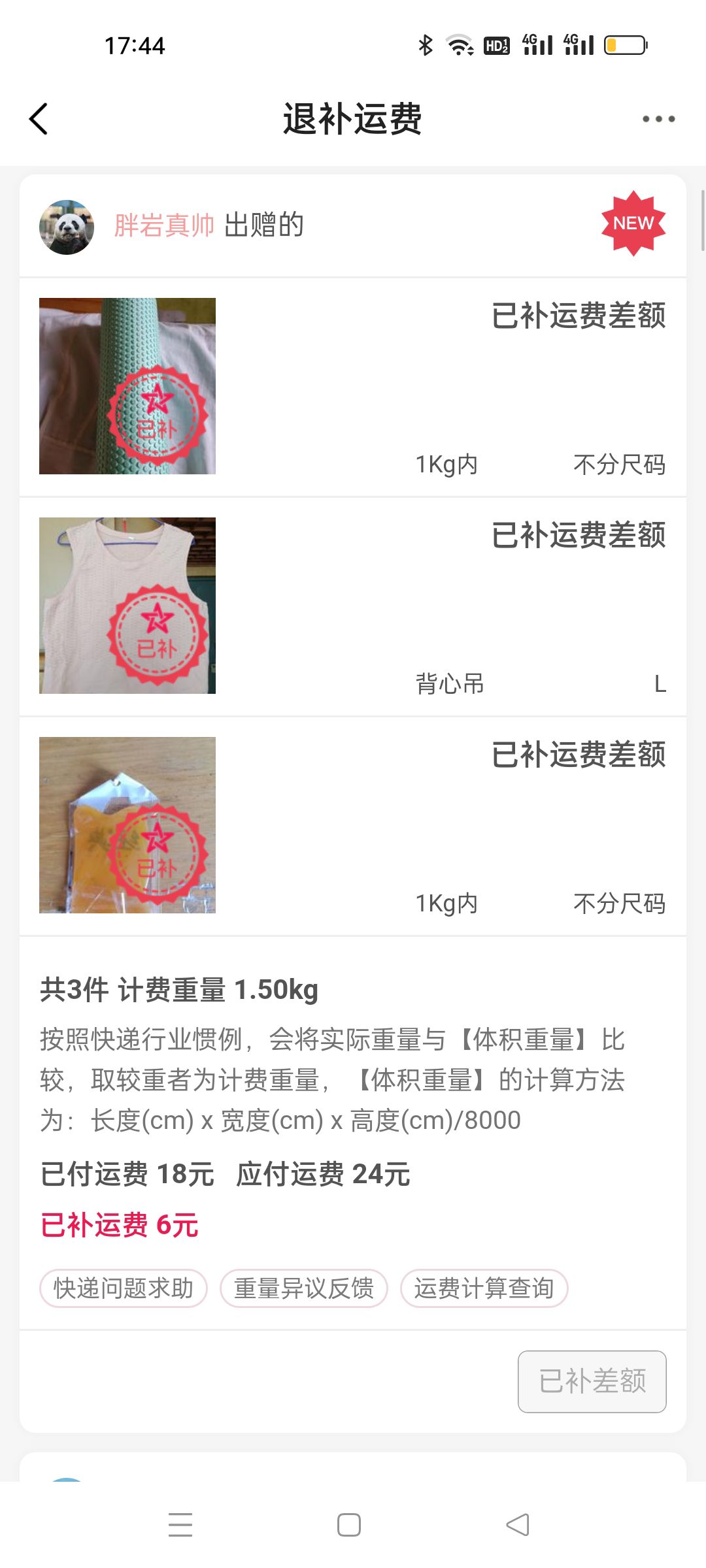Tap the system home button

[349, 1525]
